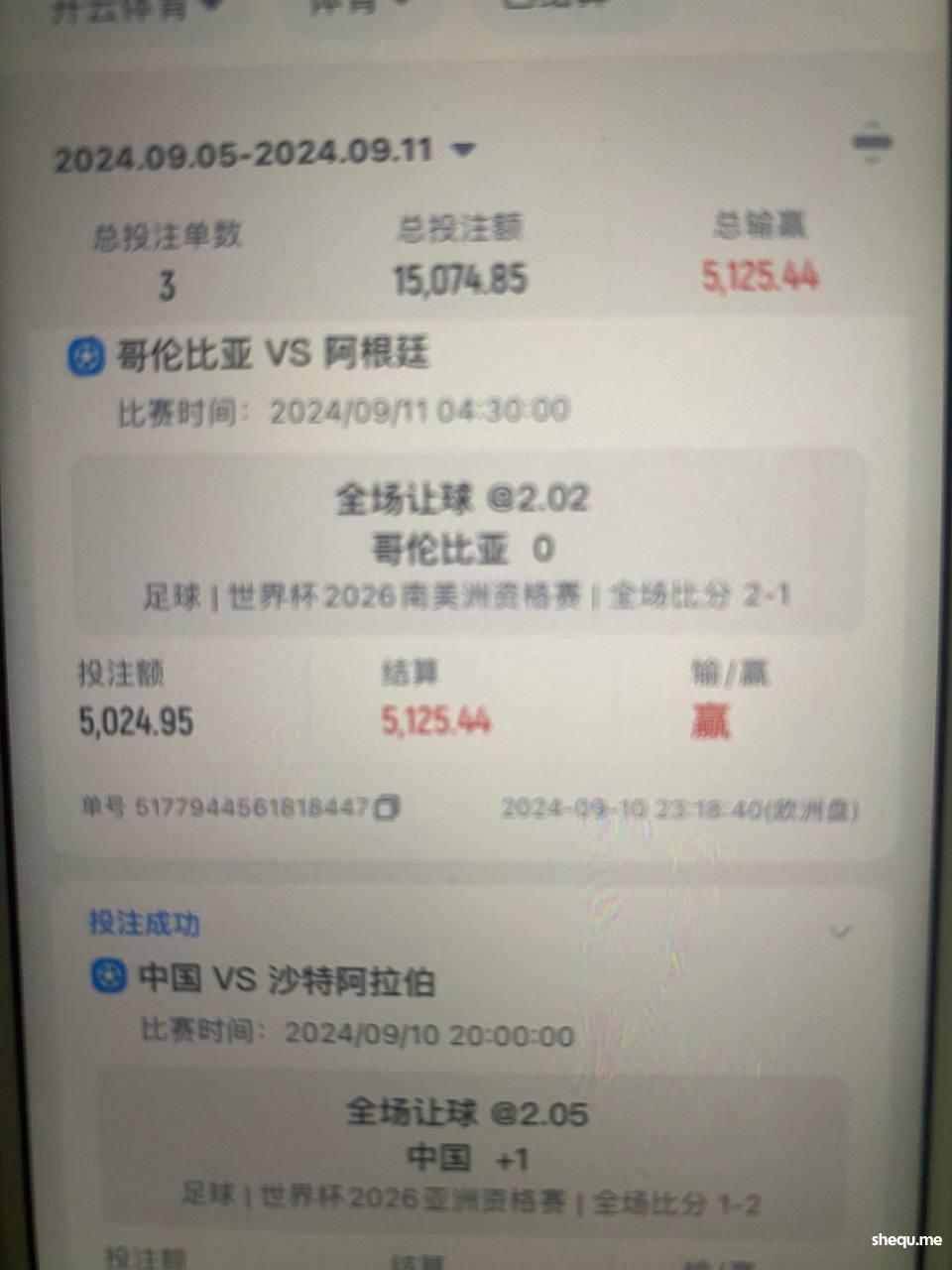This screenshot has height=1270, width=952.
Task: Copy order number 5177944561818447
Action: coord(387,808)
